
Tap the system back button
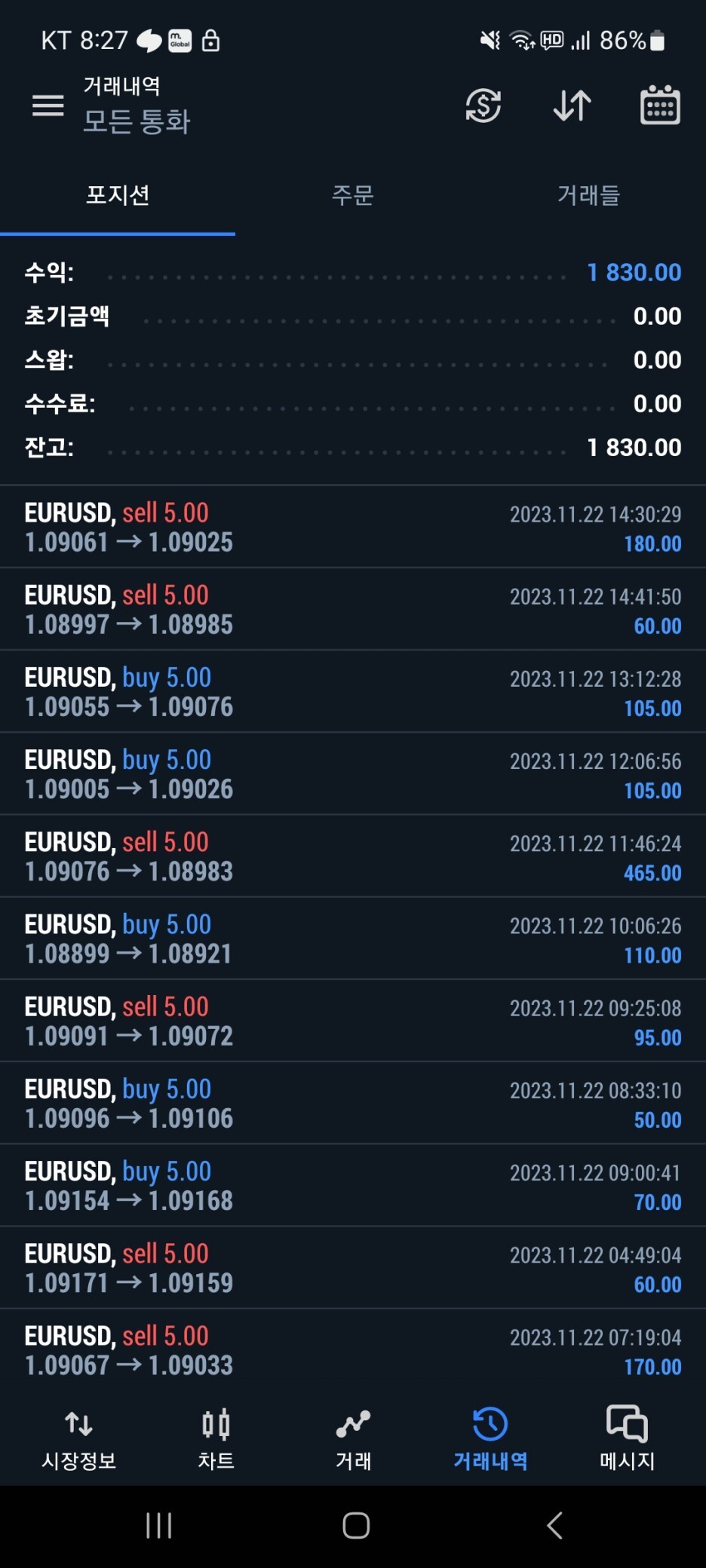(x=554, y=1525)
